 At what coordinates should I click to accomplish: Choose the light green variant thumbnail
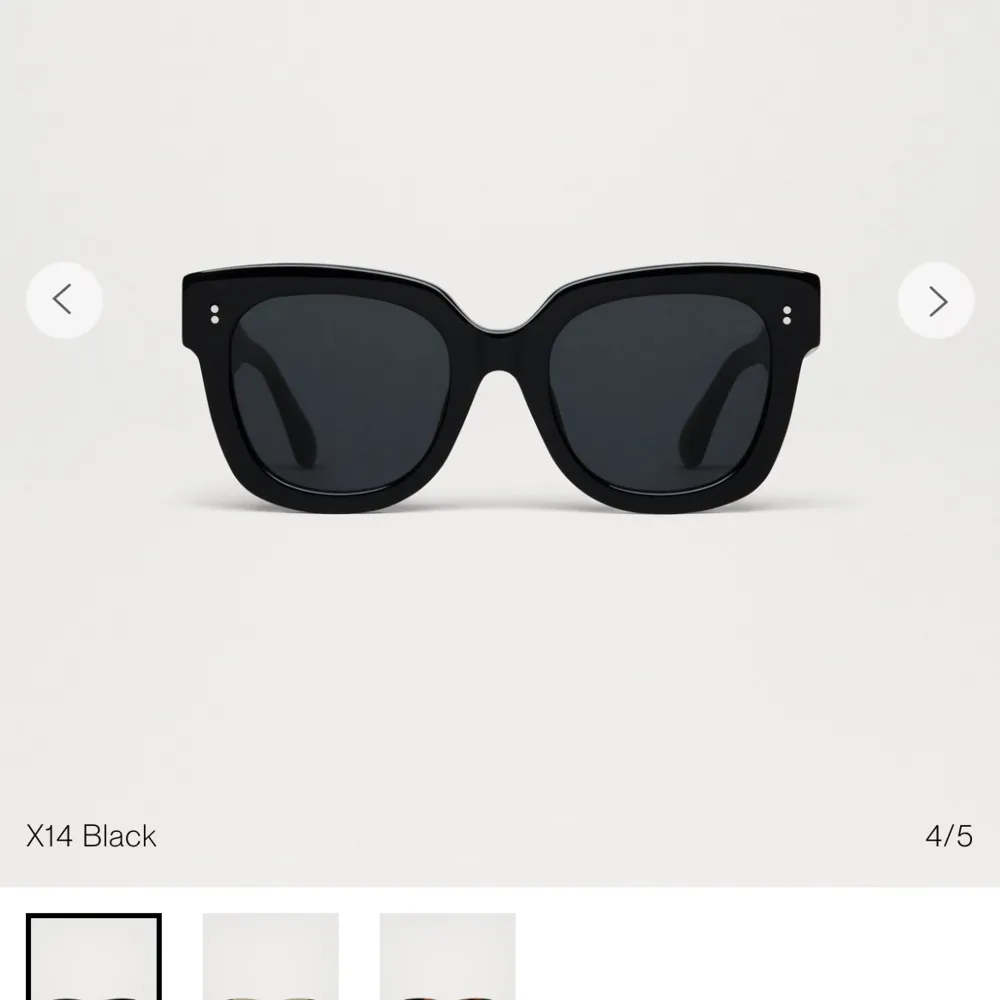[x=270, y=957]
